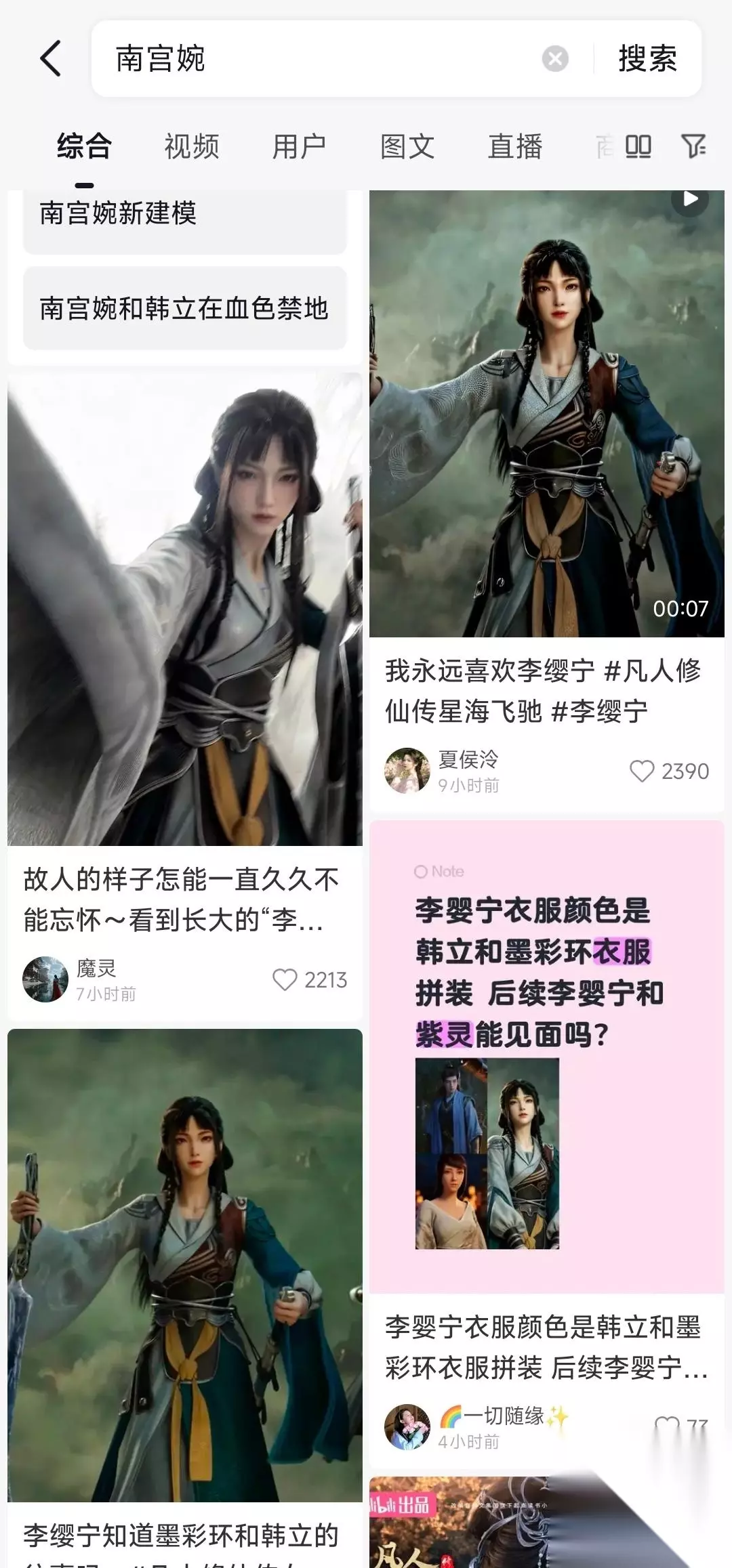Open the filter options icon
This screenshot has width=732, height=1568.
tap(693, 146)
